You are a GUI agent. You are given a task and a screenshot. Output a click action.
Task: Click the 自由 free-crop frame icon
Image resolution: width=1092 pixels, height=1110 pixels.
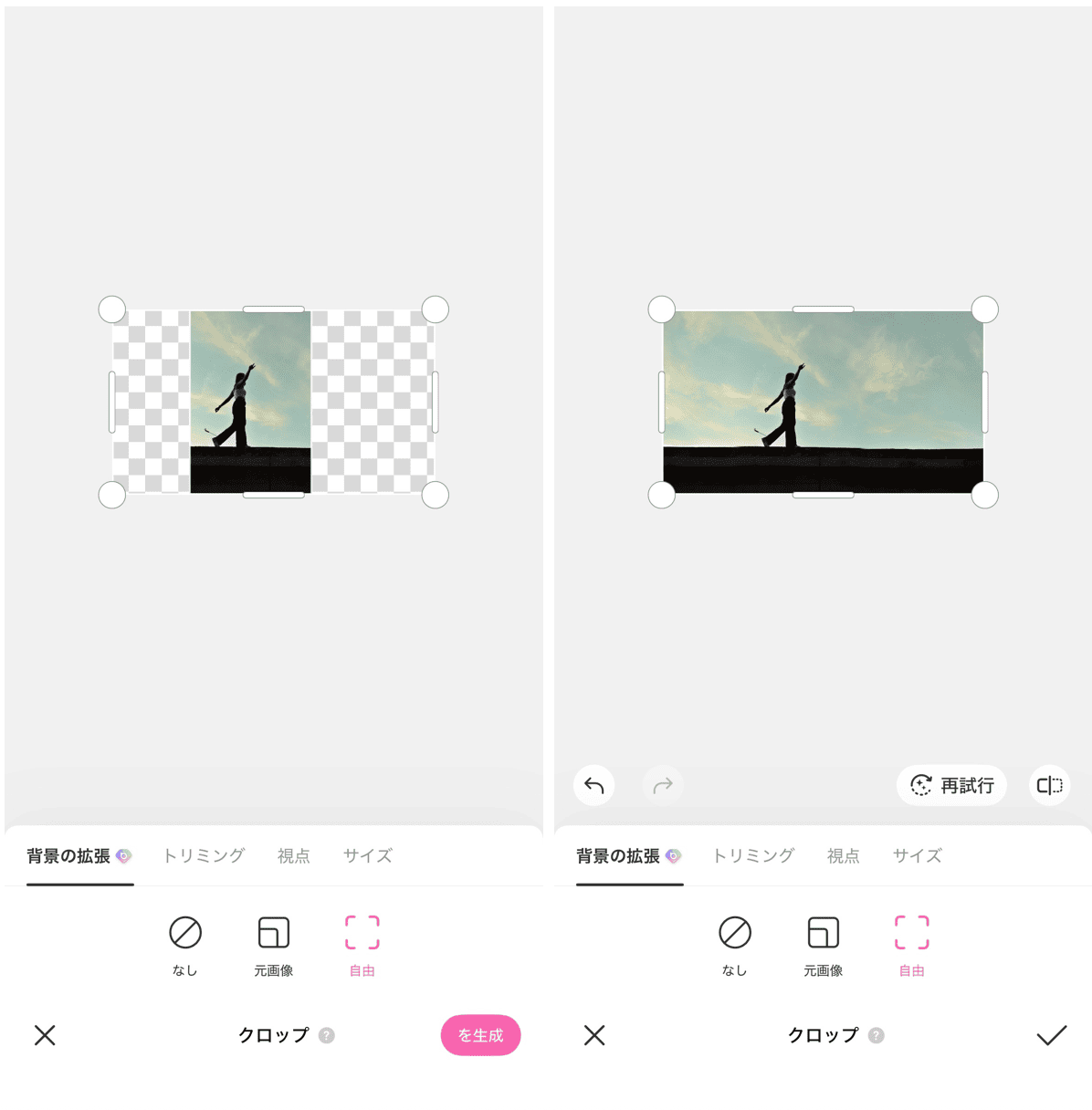[x=362, y=934]
